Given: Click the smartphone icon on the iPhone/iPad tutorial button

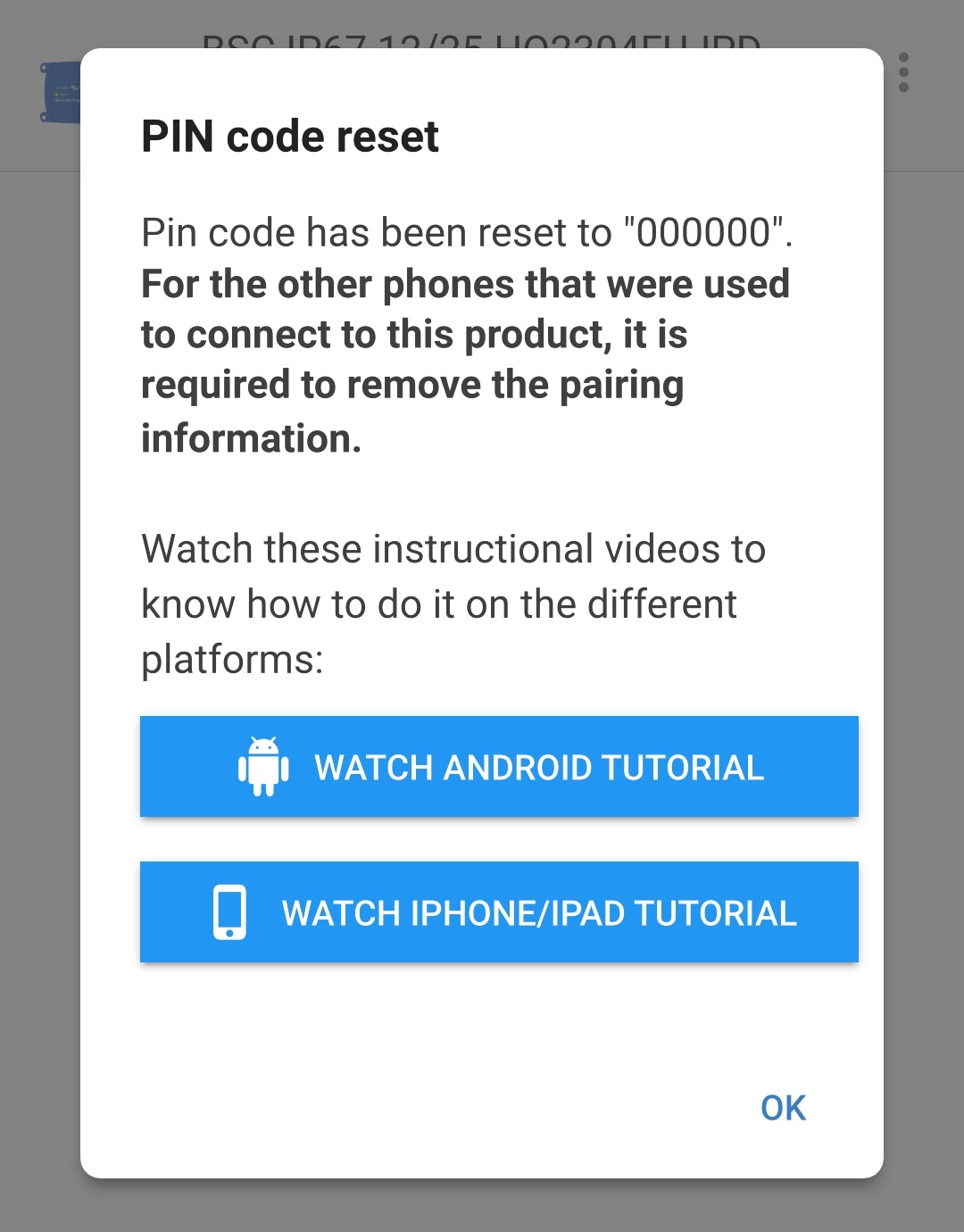Looking at the screenshot, I should 230,912.
